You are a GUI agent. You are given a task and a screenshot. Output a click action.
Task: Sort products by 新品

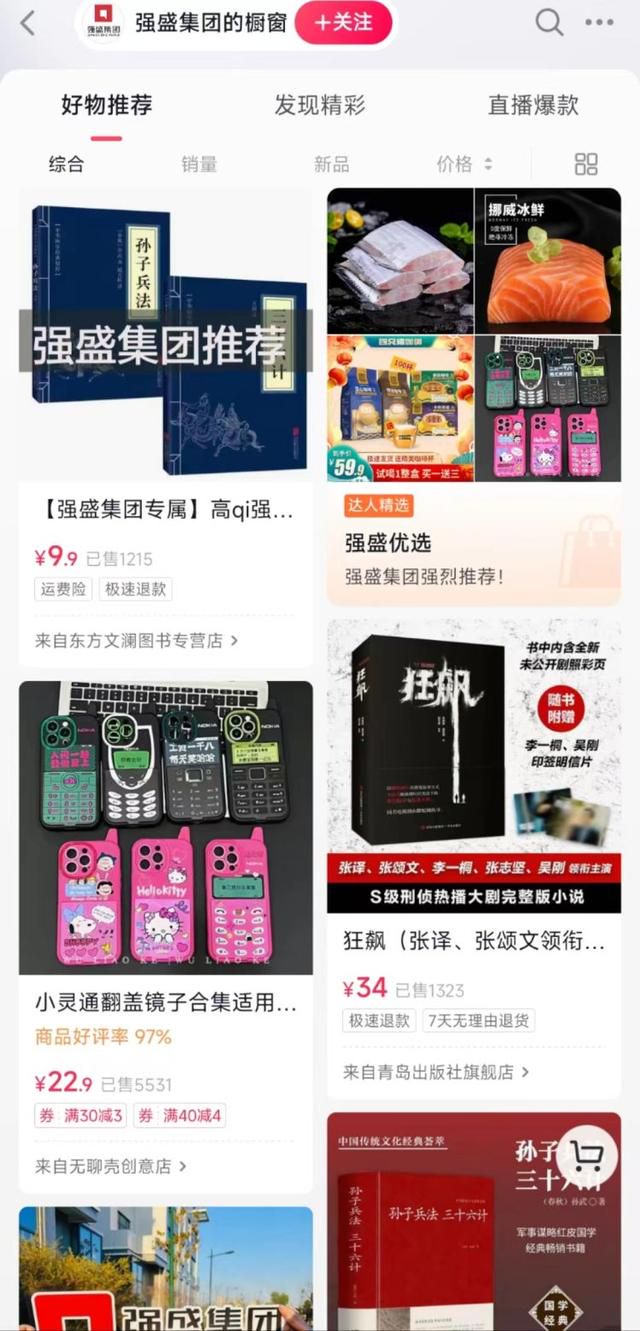[x=332, y=164]
